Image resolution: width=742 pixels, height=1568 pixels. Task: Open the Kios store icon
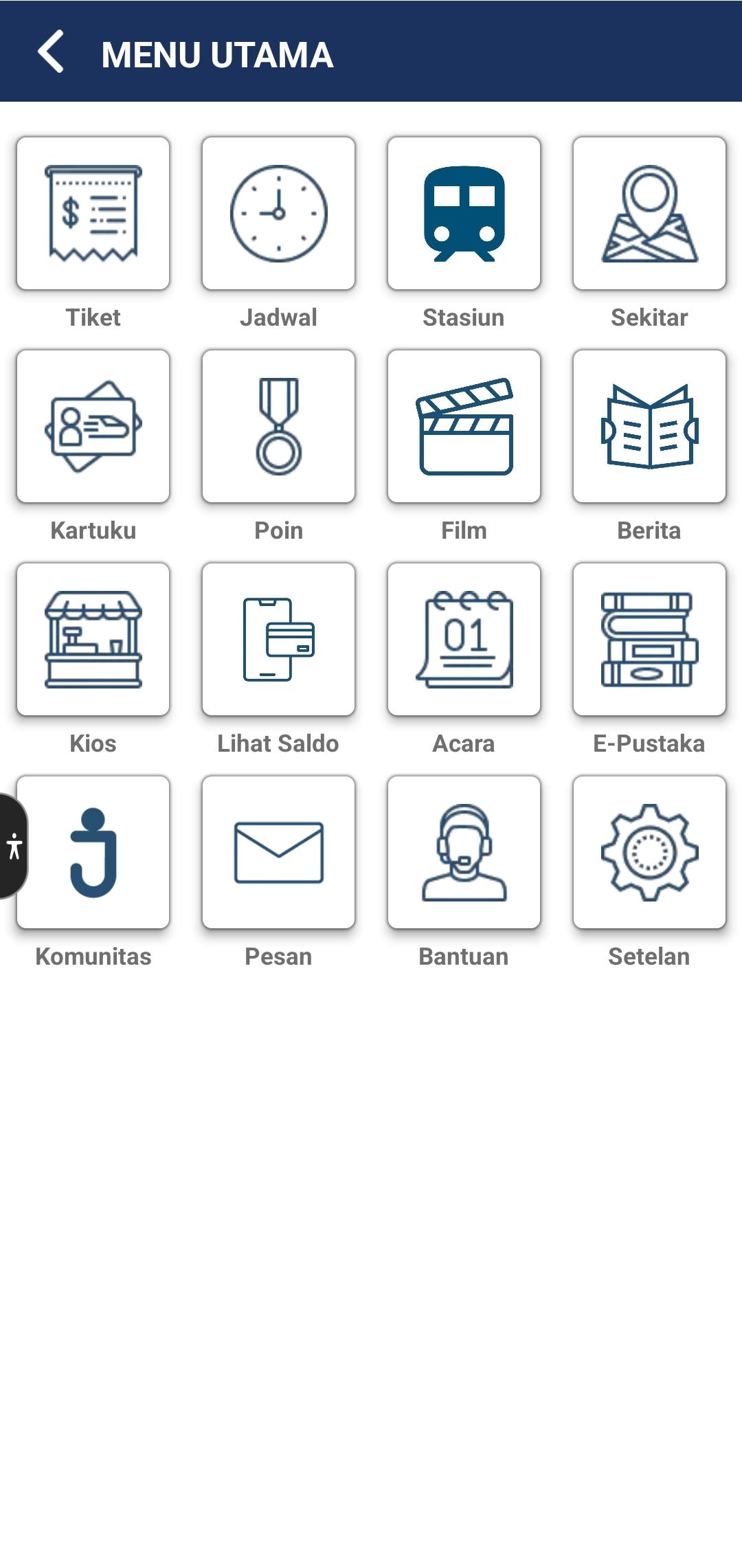pos(94,640)
